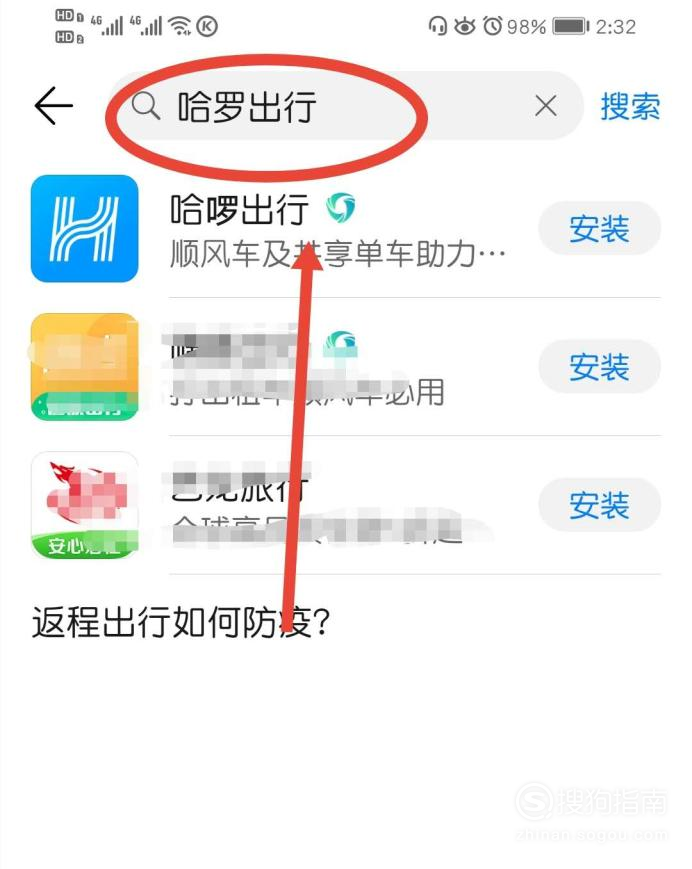Install the 旅行 app with red icon
Viewport: 692px width, 869px height.
coord(599,504)
